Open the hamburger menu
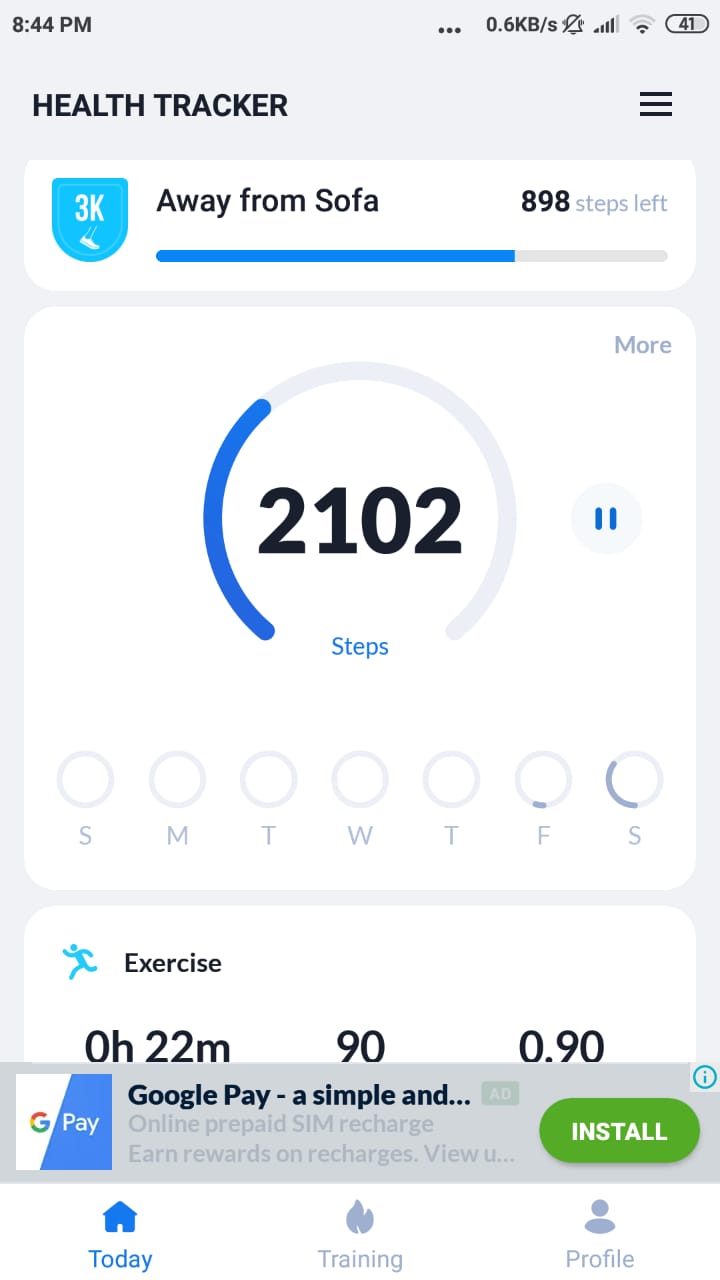Screen dimensions: 720x1280 (656, 104)
